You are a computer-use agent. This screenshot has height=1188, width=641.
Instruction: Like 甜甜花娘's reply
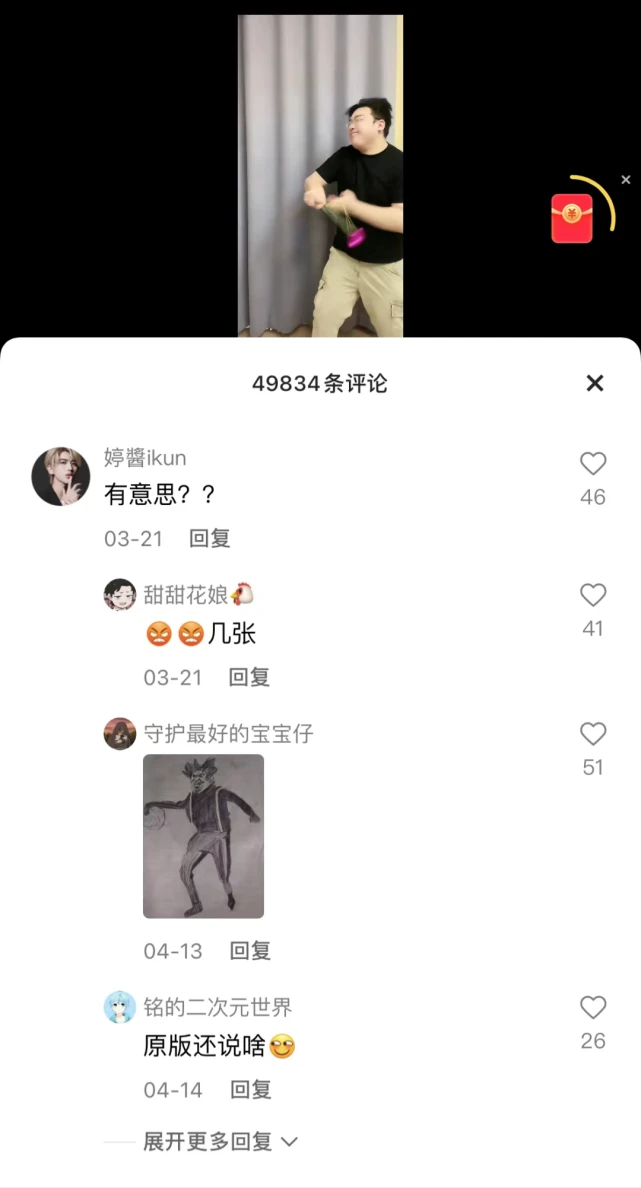pyautogui.click(x=593, y=596)
